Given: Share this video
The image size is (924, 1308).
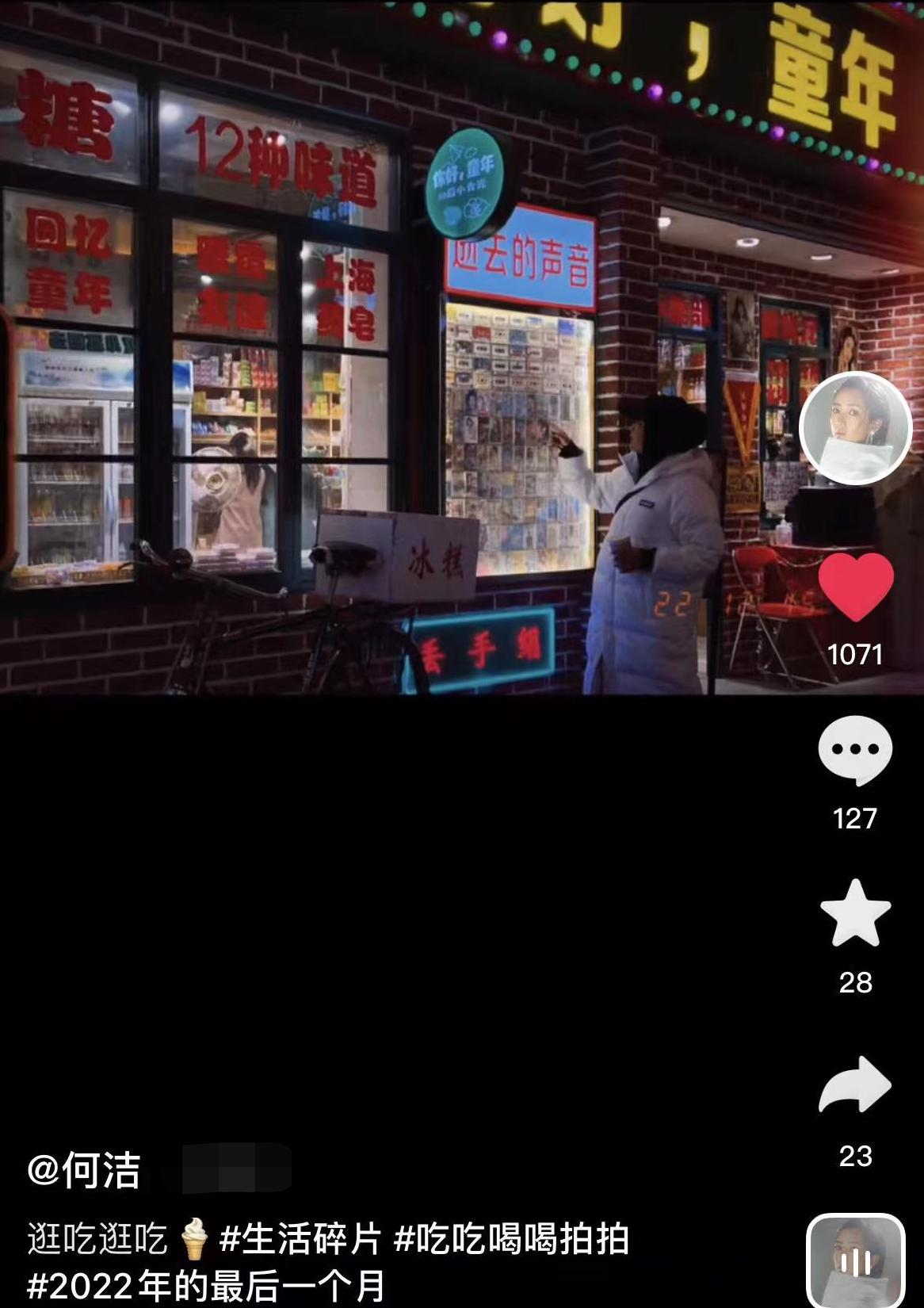Looking at the screenshot, I should [x=855, y=1084].
